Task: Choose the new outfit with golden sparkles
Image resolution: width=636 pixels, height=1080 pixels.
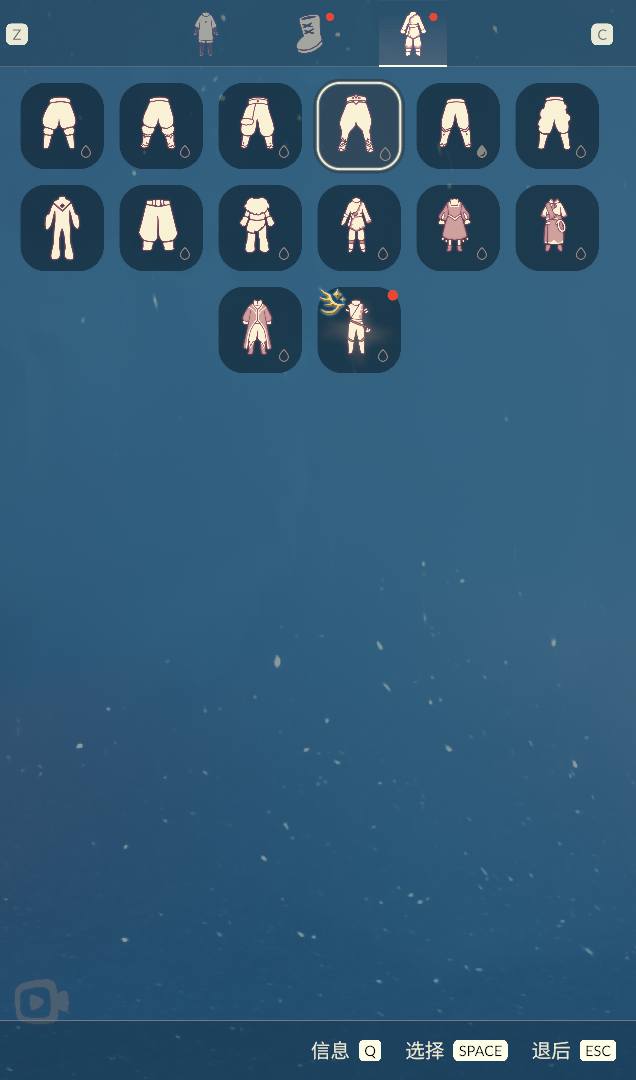Action: 359,330
